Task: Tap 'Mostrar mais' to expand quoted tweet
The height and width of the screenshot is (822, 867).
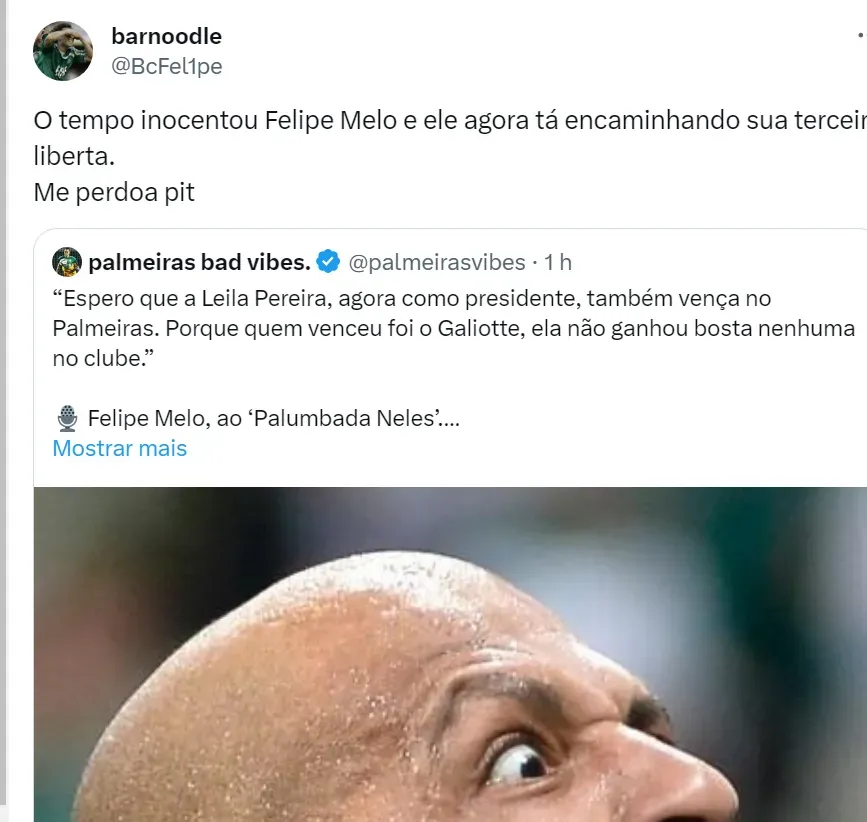Action: (x=120, y=448)
